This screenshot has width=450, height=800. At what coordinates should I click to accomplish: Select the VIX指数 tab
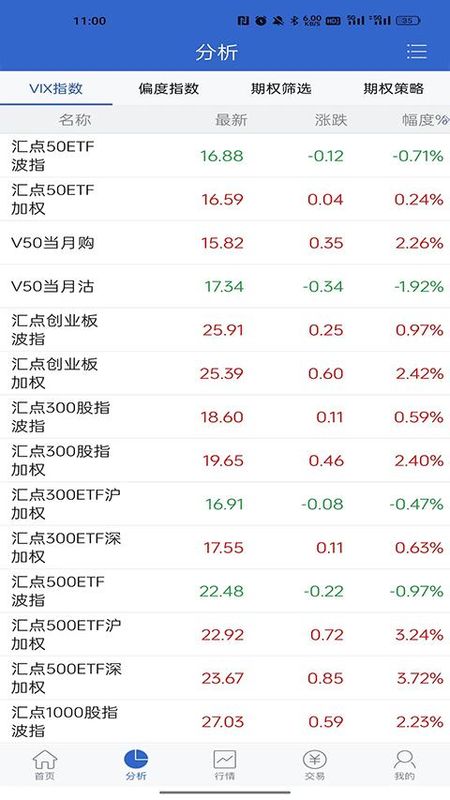(56, 89)
